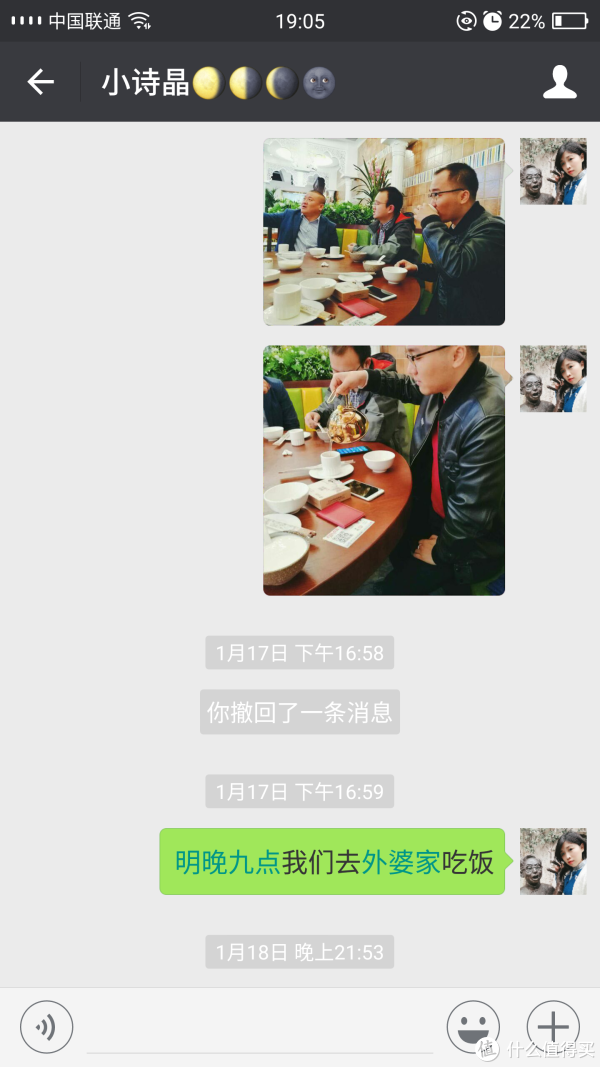Tap the 外婆家 link in the message

click(x=401, y=862)
